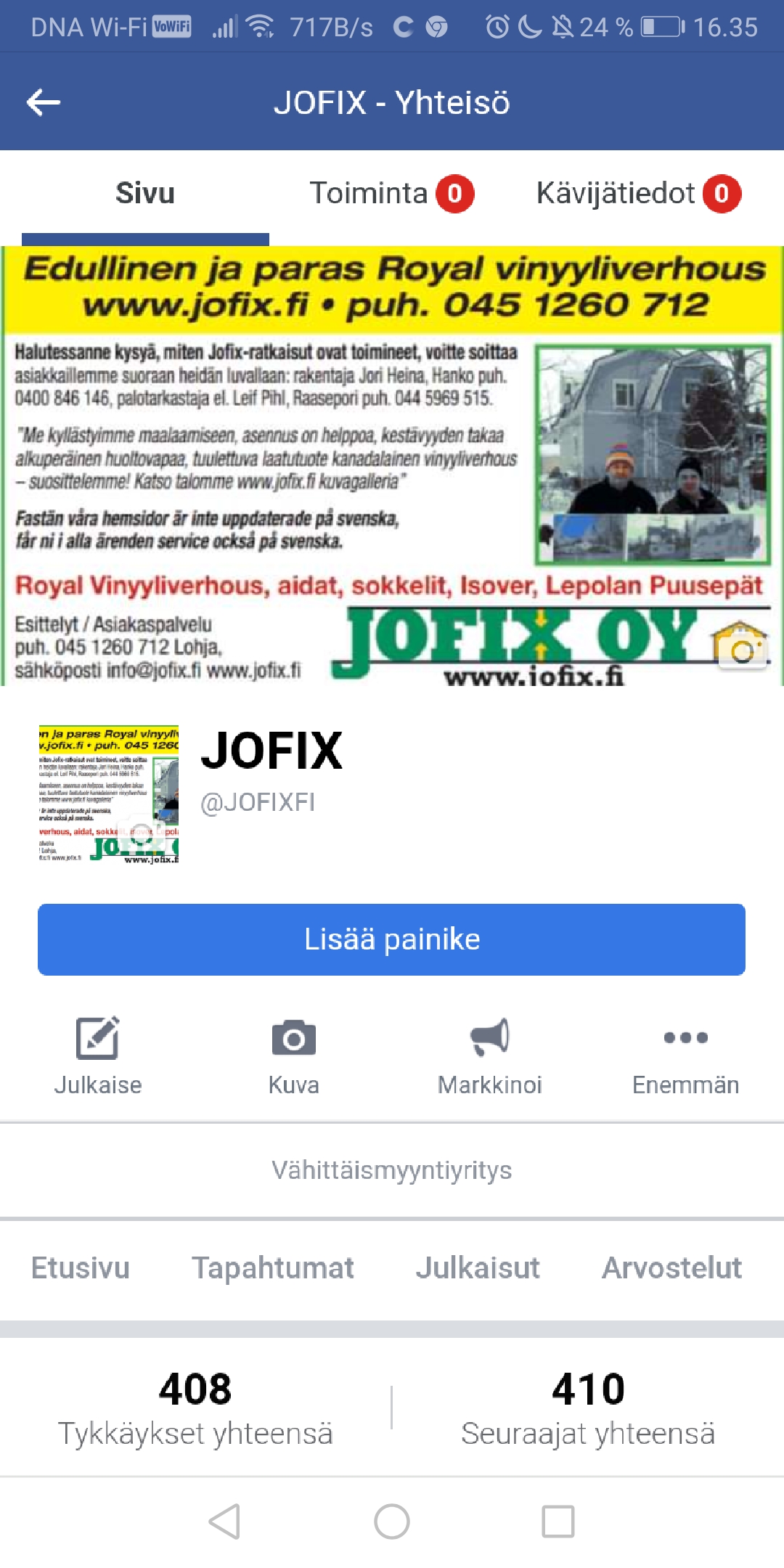View the Julkaisut section

coord(478,1268)
